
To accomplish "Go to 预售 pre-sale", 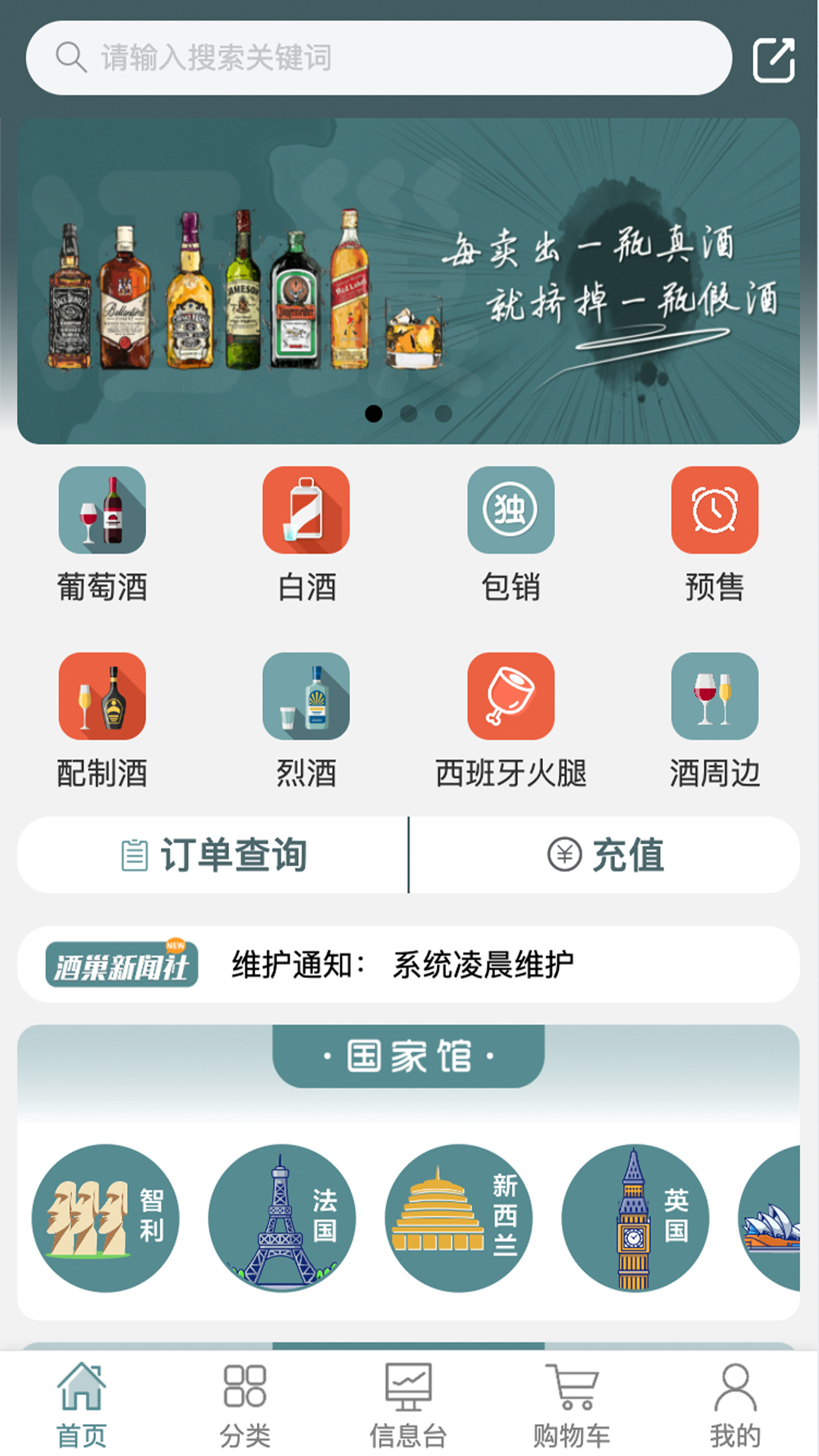I will [x=715, y=535].
